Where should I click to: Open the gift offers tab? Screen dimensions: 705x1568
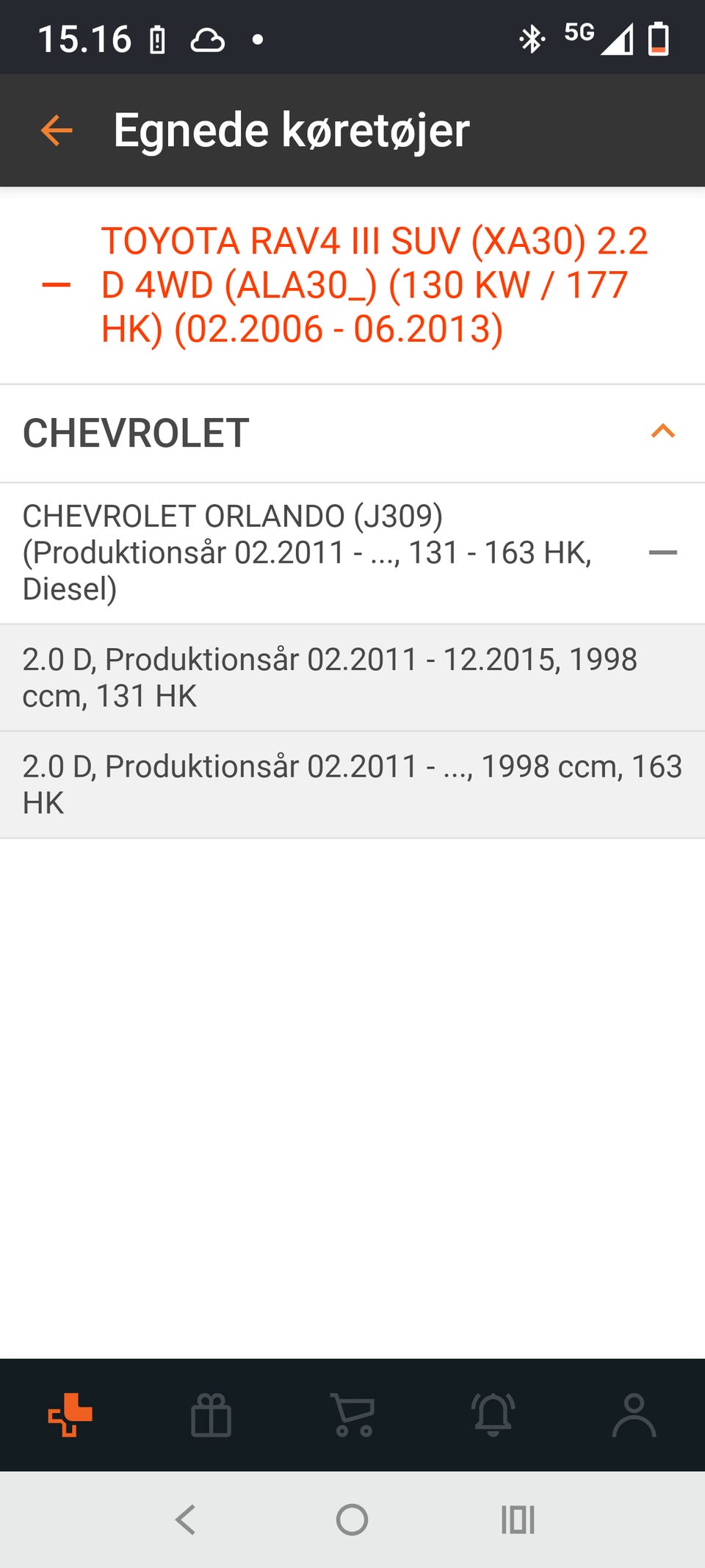[x=211, y=1414]
